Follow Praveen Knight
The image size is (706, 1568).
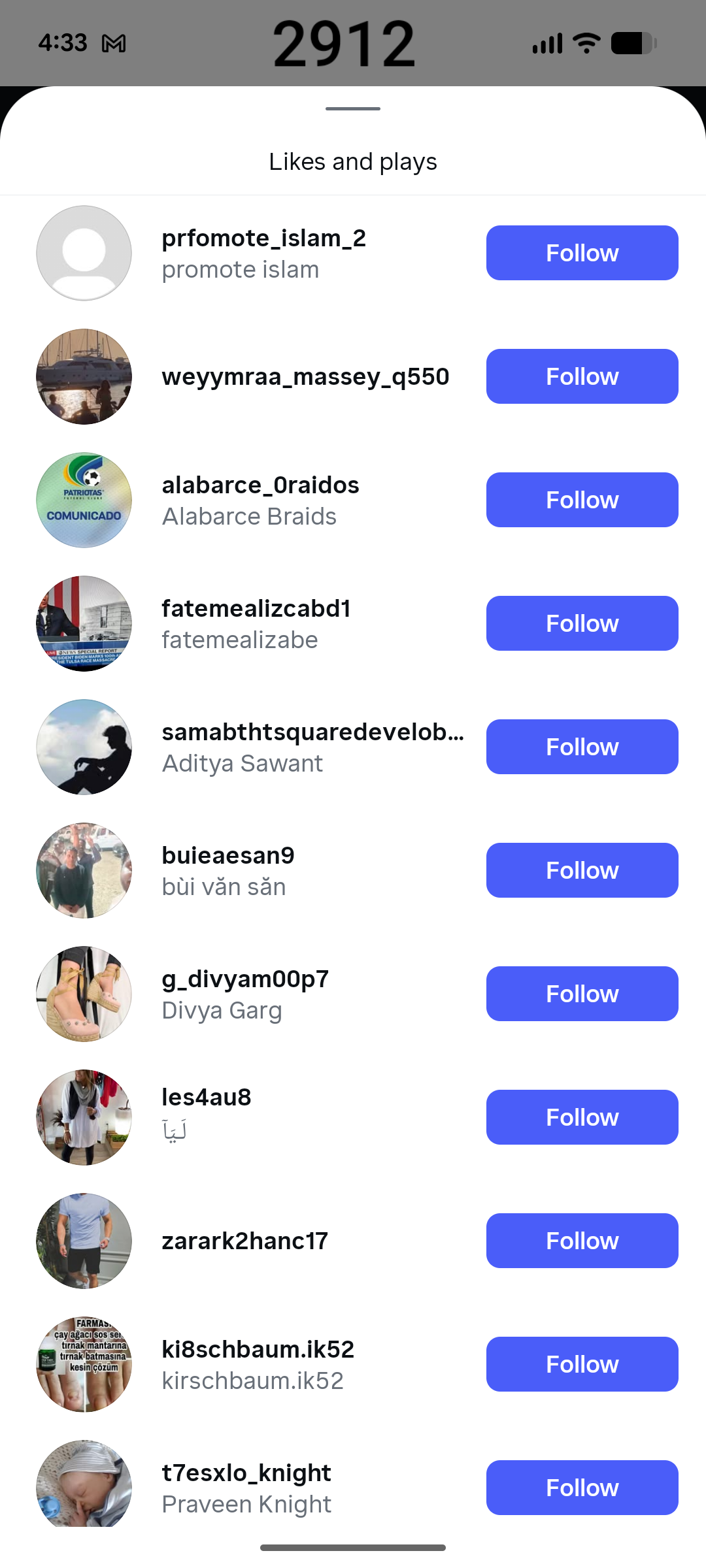point(582,1488)
